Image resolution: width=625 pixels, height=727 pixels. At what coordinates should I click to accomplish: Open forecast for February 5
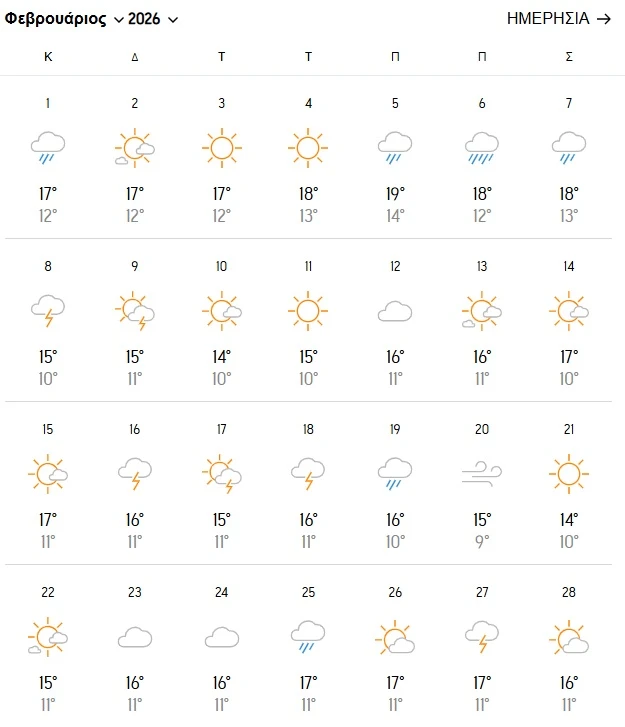tap(395, 158)
